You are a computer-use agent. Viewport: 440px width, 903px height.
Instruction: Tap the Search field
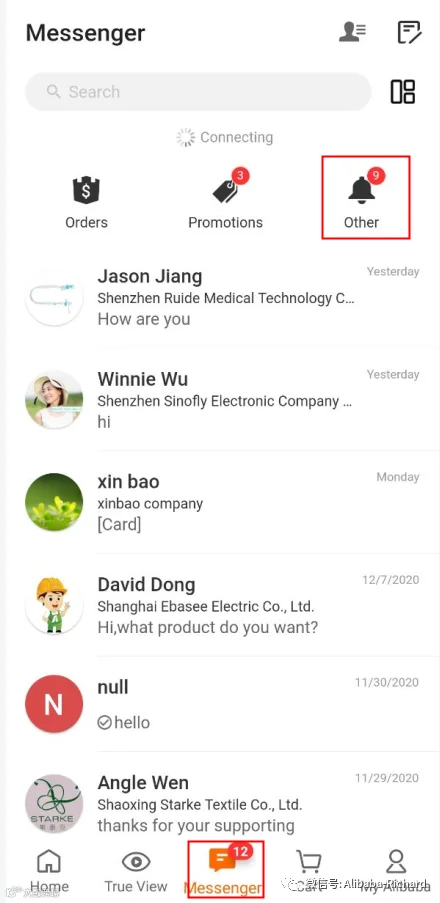(198, 92)
